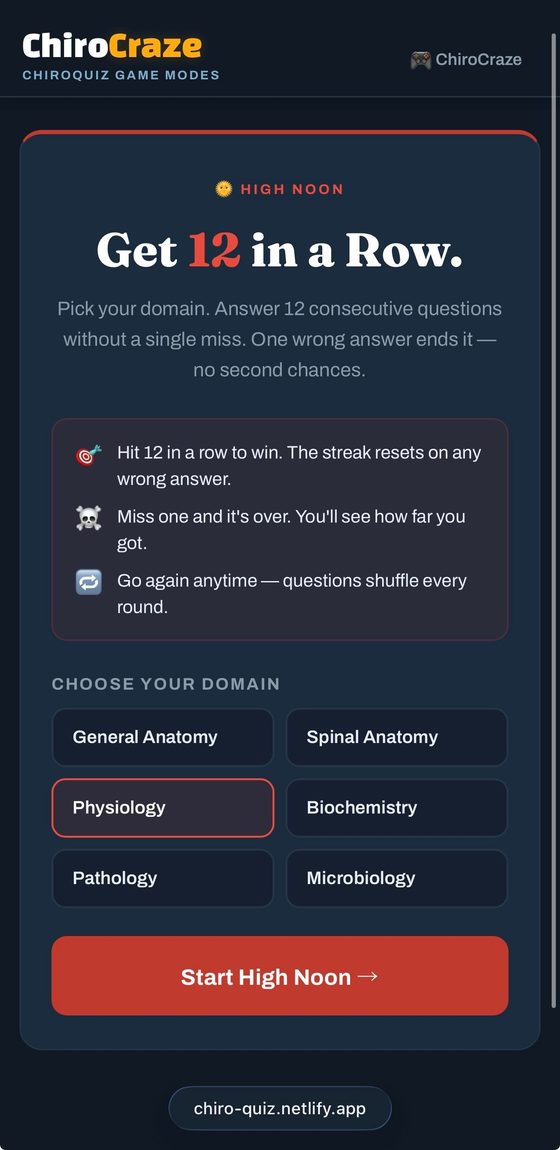Tap the ChiroCraze logo in header

pyautogui.click(x=112, y=45)
